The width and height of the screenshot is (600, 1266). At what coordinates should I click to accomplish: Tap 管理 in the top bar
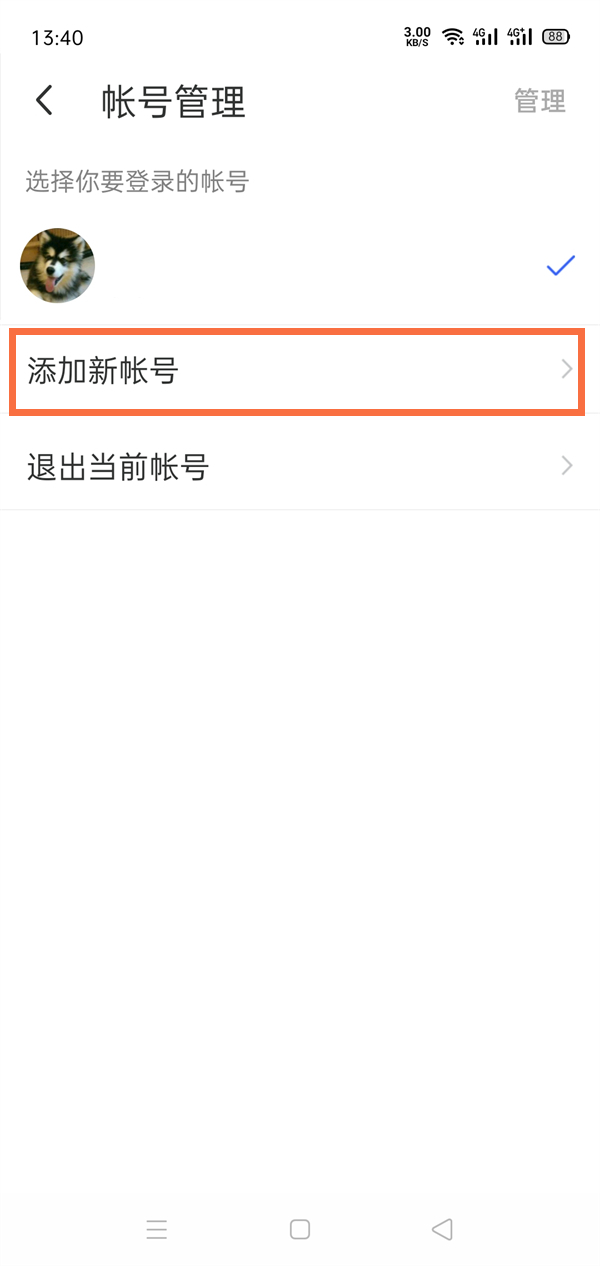[x=540, y=101]
